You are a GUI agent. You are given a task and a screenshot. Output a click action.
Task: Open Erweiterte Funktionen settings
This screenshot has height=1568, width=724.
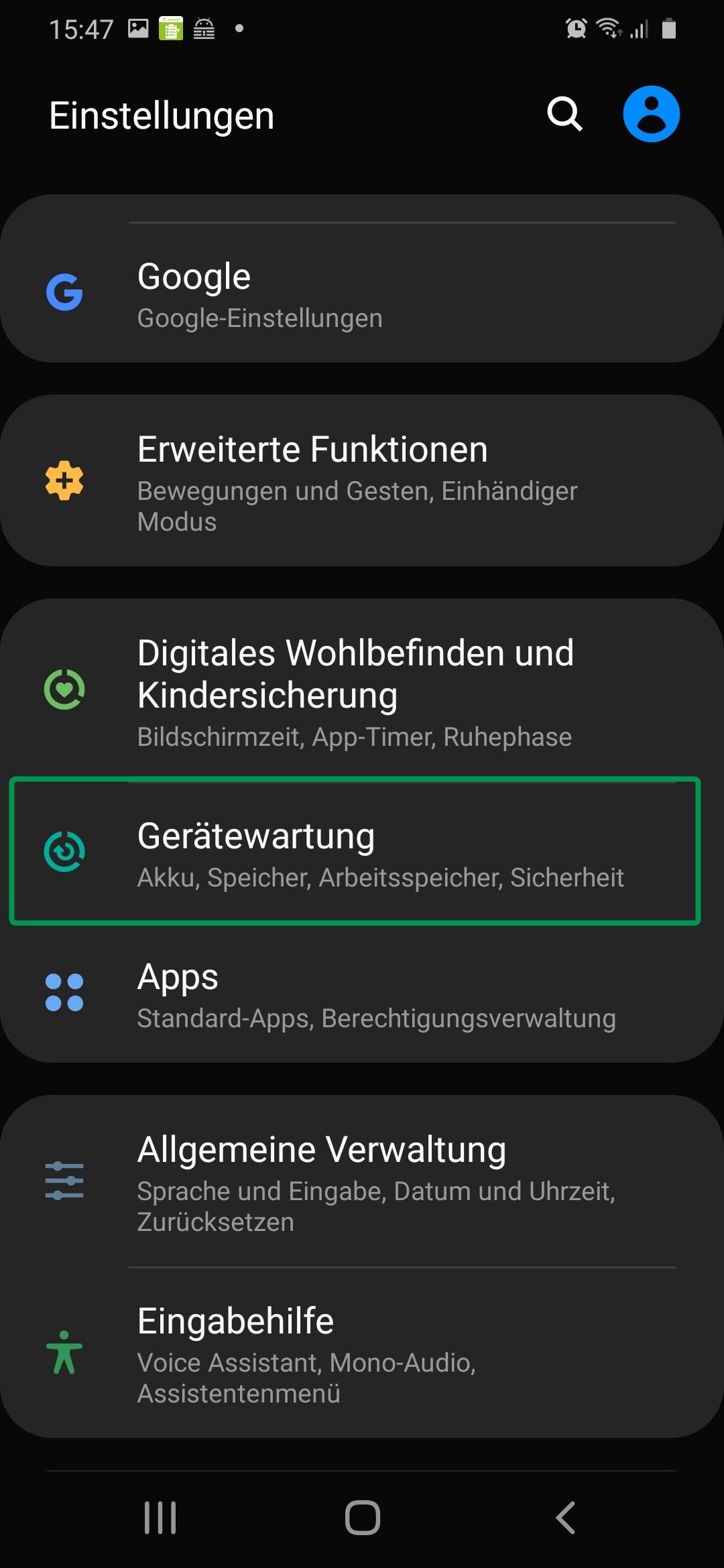click(x=362, y=480)
